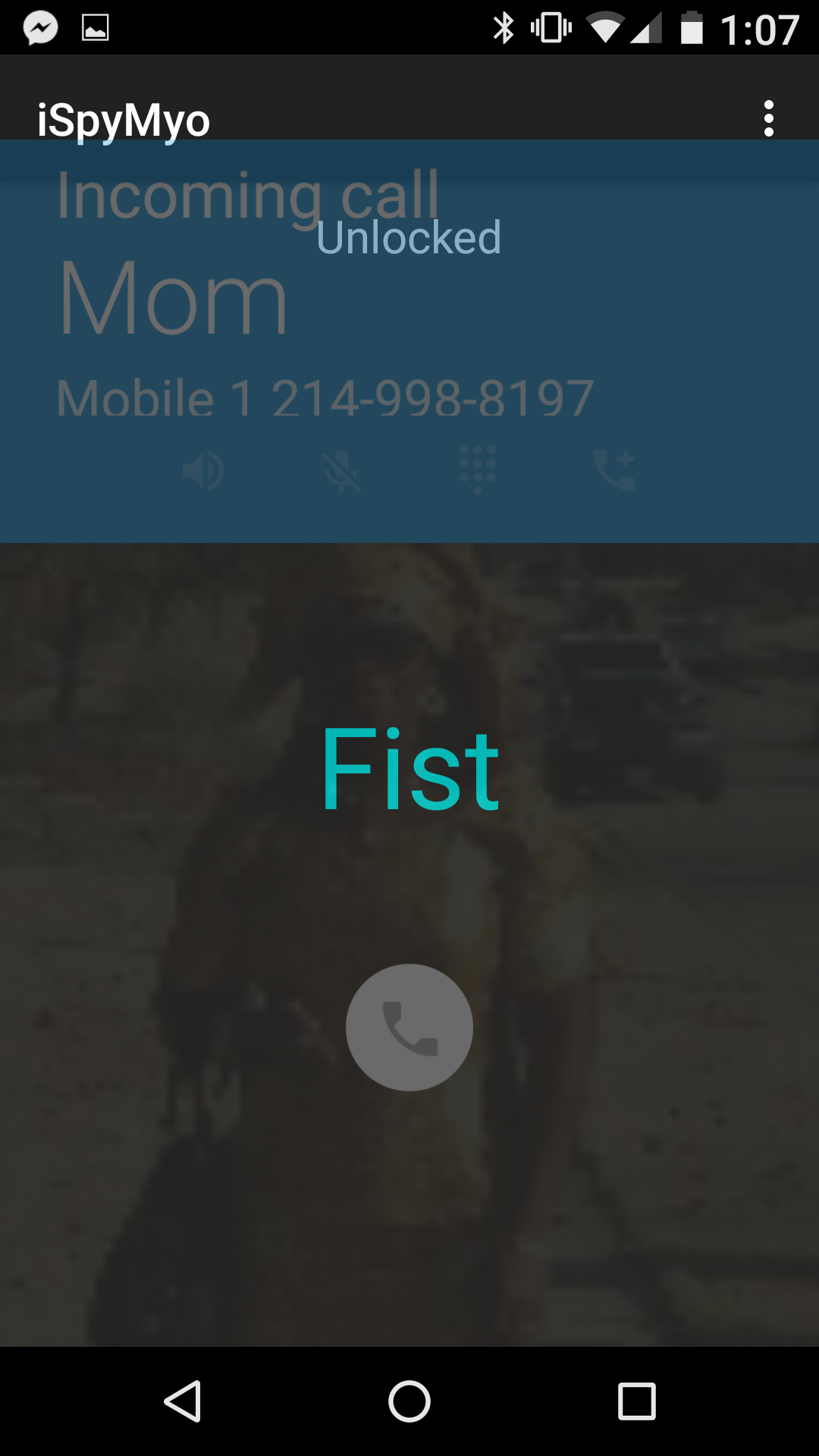Open the dial pad keypad

pos(478,469)
